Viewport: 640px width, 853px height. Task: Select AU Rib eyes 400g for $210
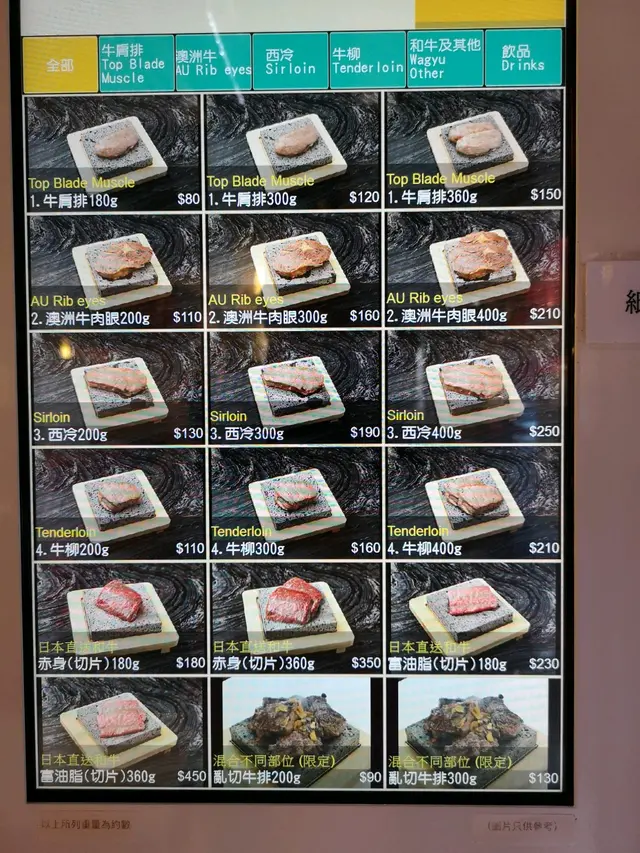[473, 268]
